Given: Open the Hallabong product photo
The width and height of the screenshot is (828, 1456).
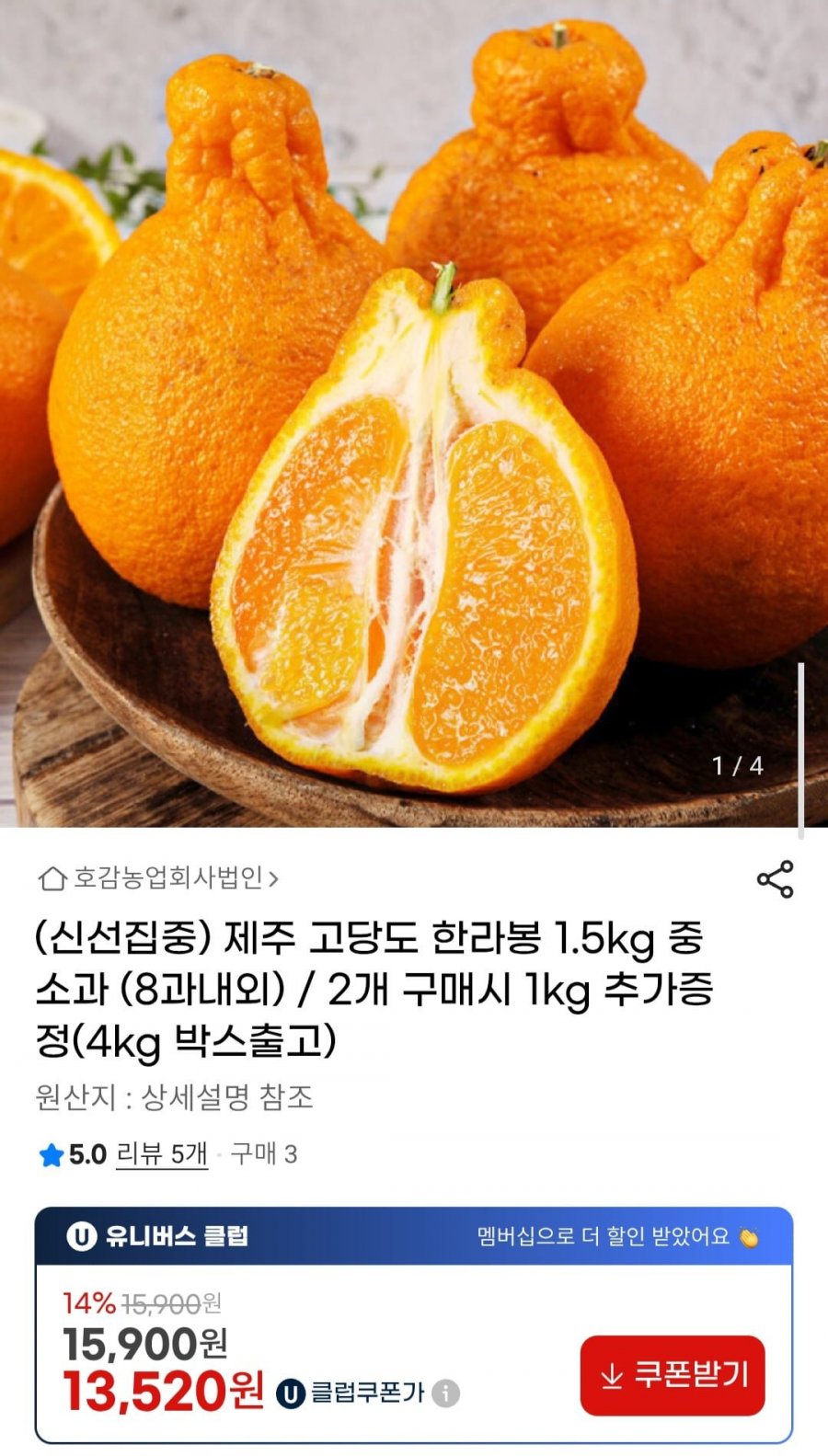Looking at the screenshot, I should (414, 414).
